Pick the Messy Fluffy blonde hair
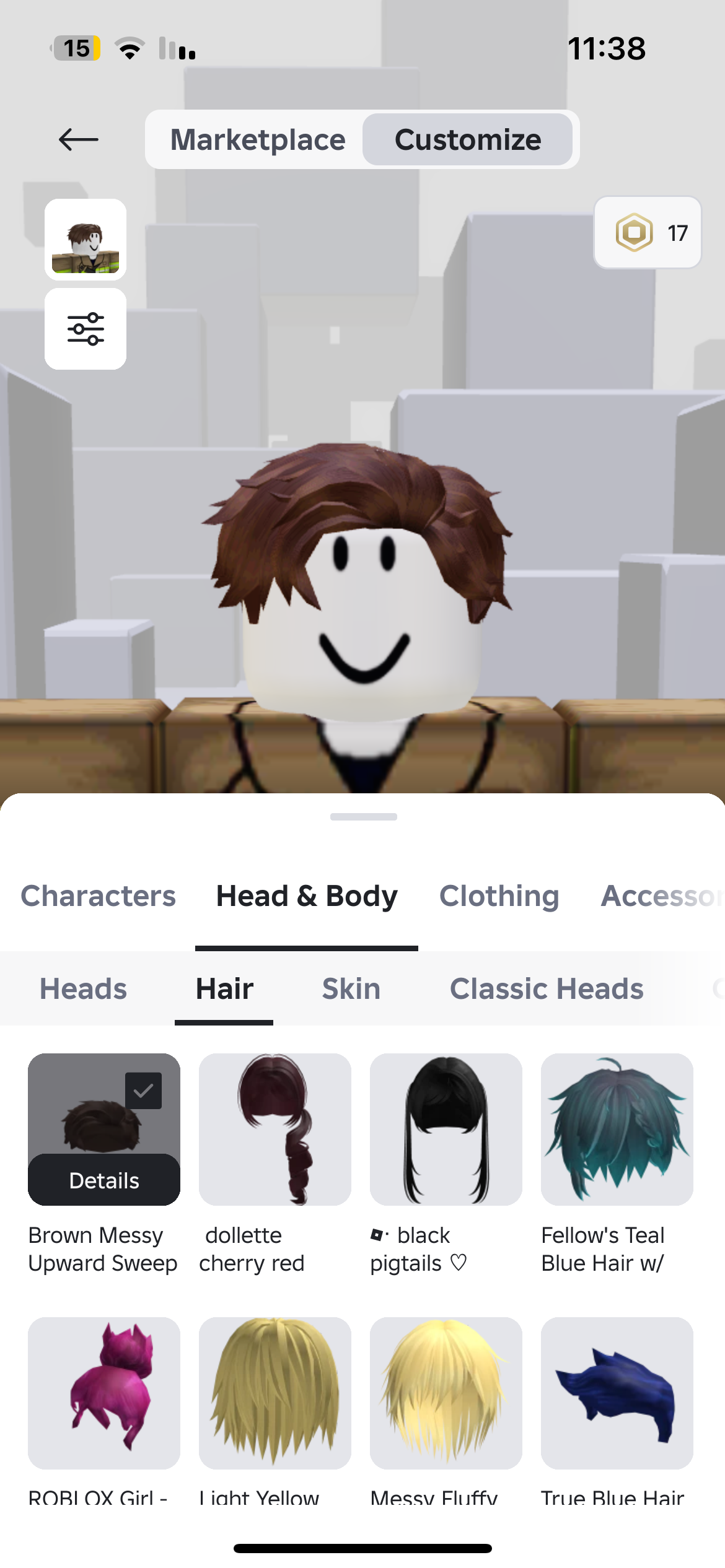 point(446,1393)
